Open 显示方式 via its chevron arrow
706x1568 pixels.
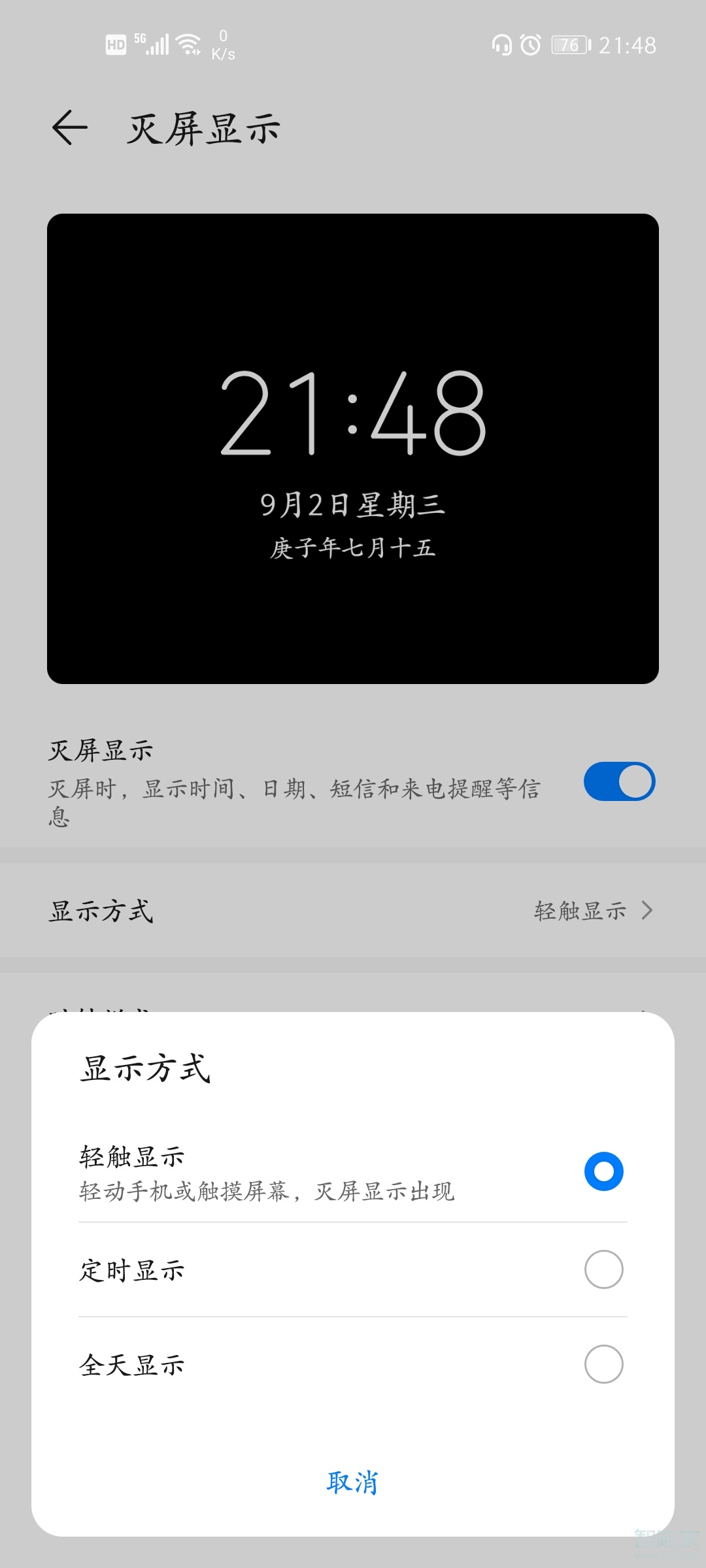point(647,909)
